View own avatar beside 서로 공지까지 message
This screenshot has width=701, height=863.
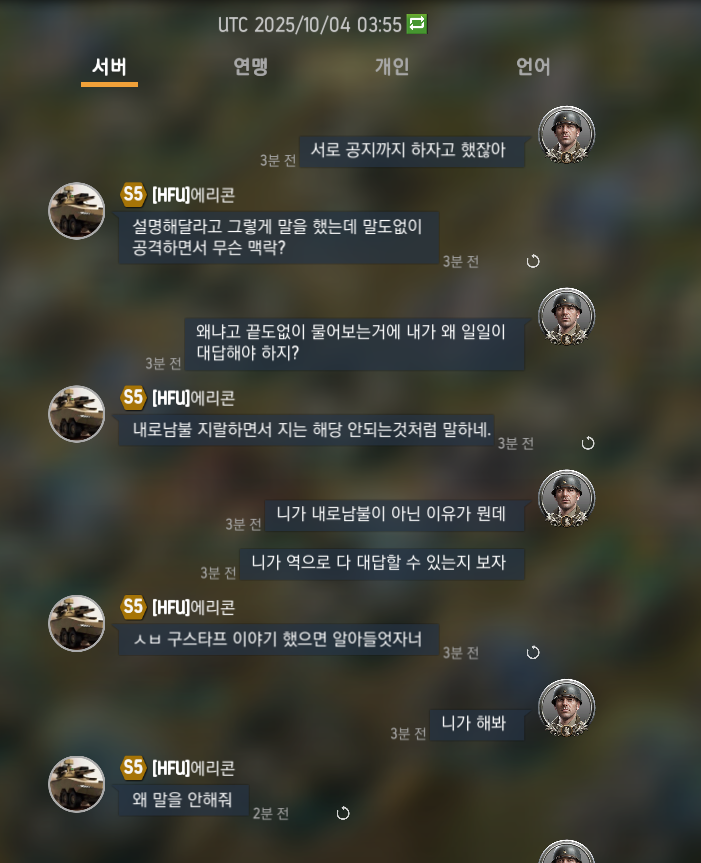tap(567, 134)
